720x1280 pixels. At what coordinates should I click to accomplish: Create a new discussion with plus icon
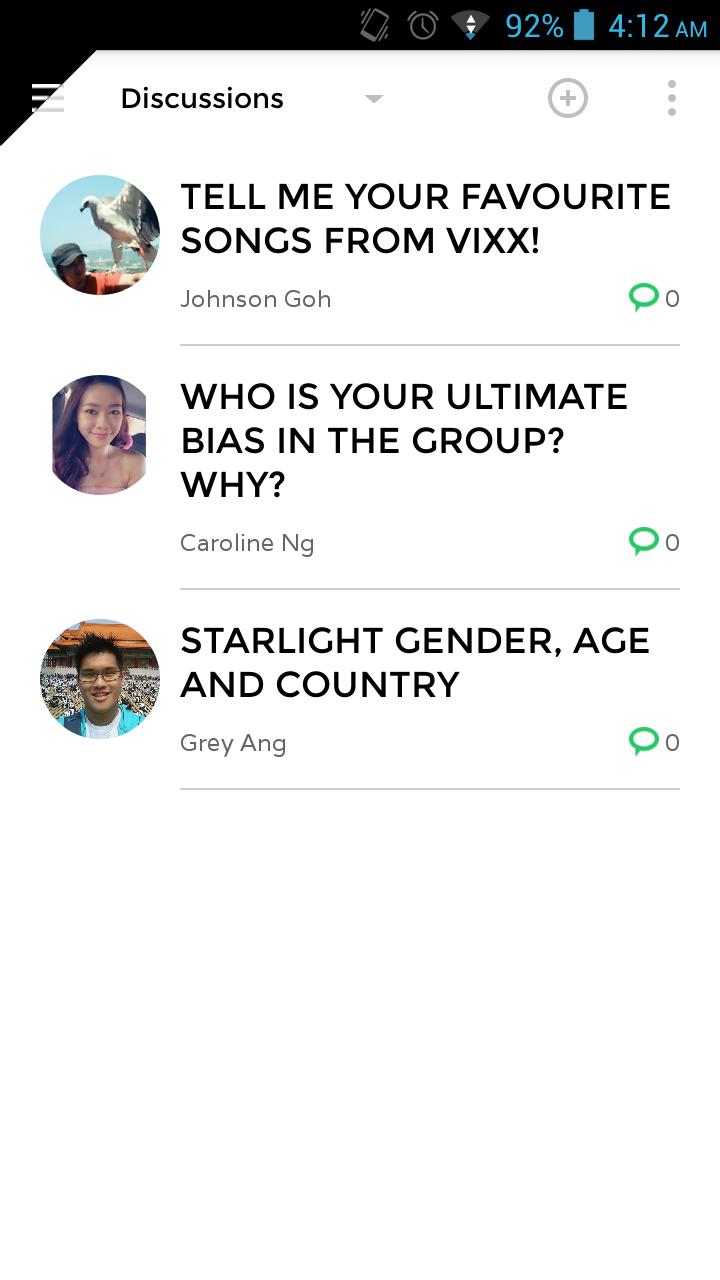click(568, 98)
